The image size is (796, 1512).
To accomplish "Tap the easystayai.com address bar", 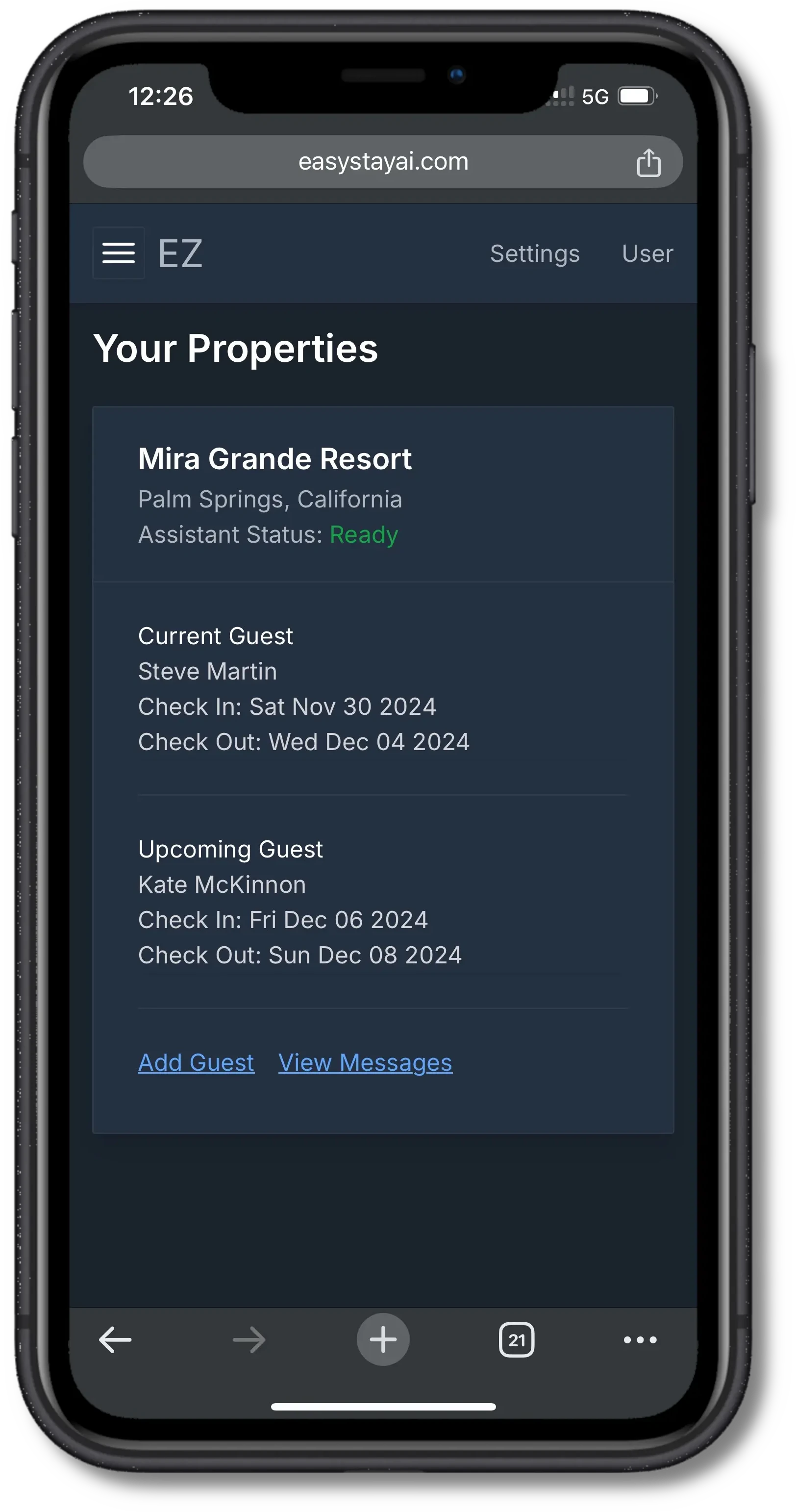I will tap(383, 162).
